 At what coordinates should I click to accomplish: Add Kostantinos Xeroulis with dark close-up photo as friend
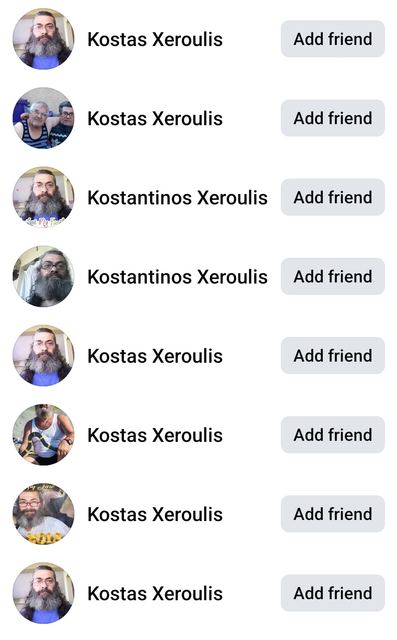[x=333, y=276]
